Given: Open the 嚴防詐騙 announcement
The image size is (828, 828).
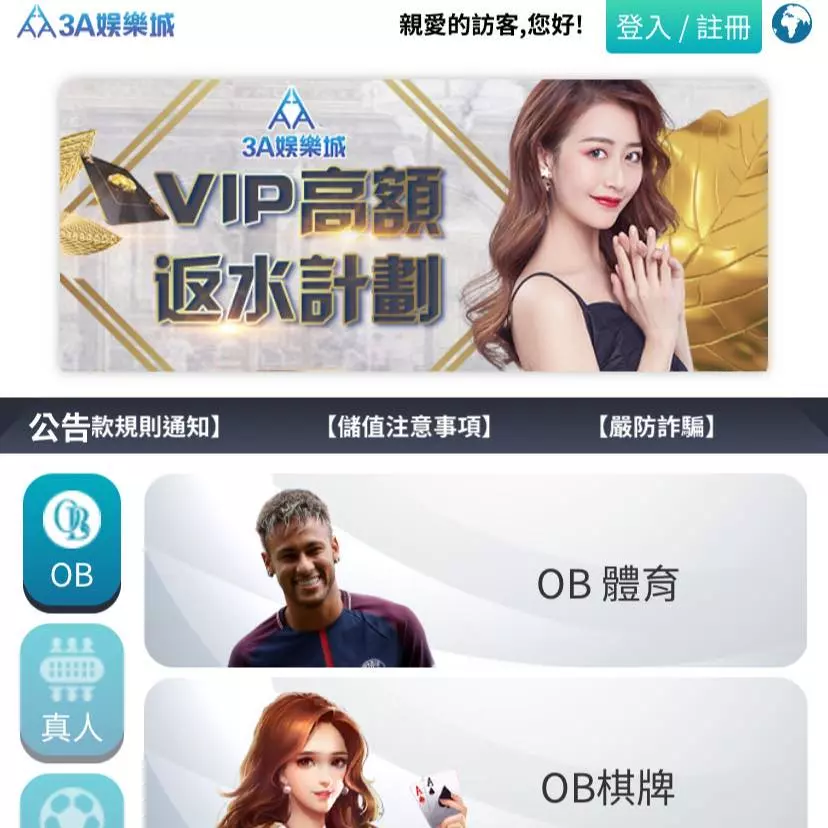Looking at the screenshot, I should point(657,427).
